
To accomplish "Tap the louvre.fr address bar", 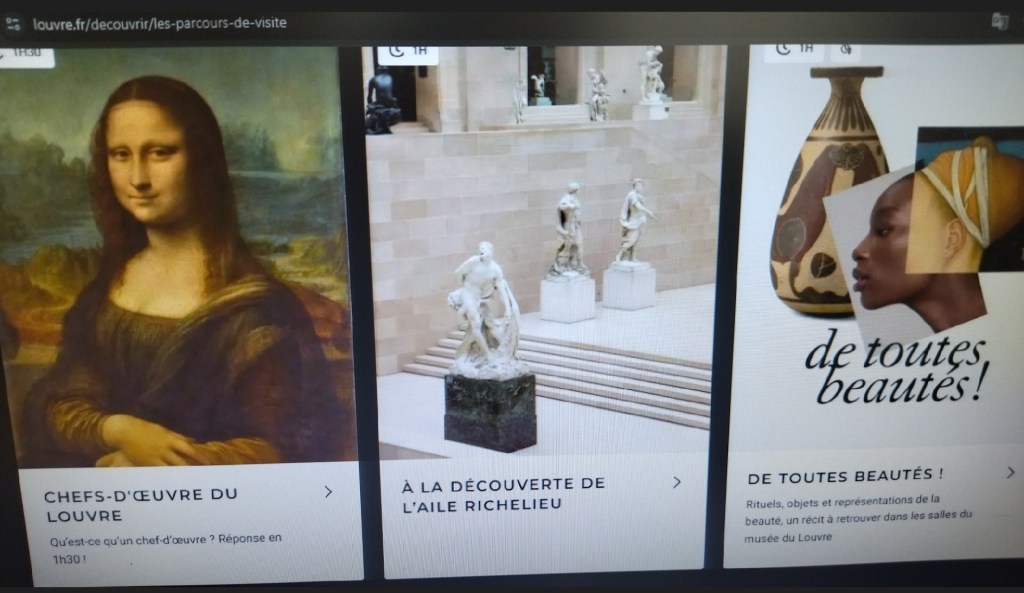I will click(x=160, y=23).
